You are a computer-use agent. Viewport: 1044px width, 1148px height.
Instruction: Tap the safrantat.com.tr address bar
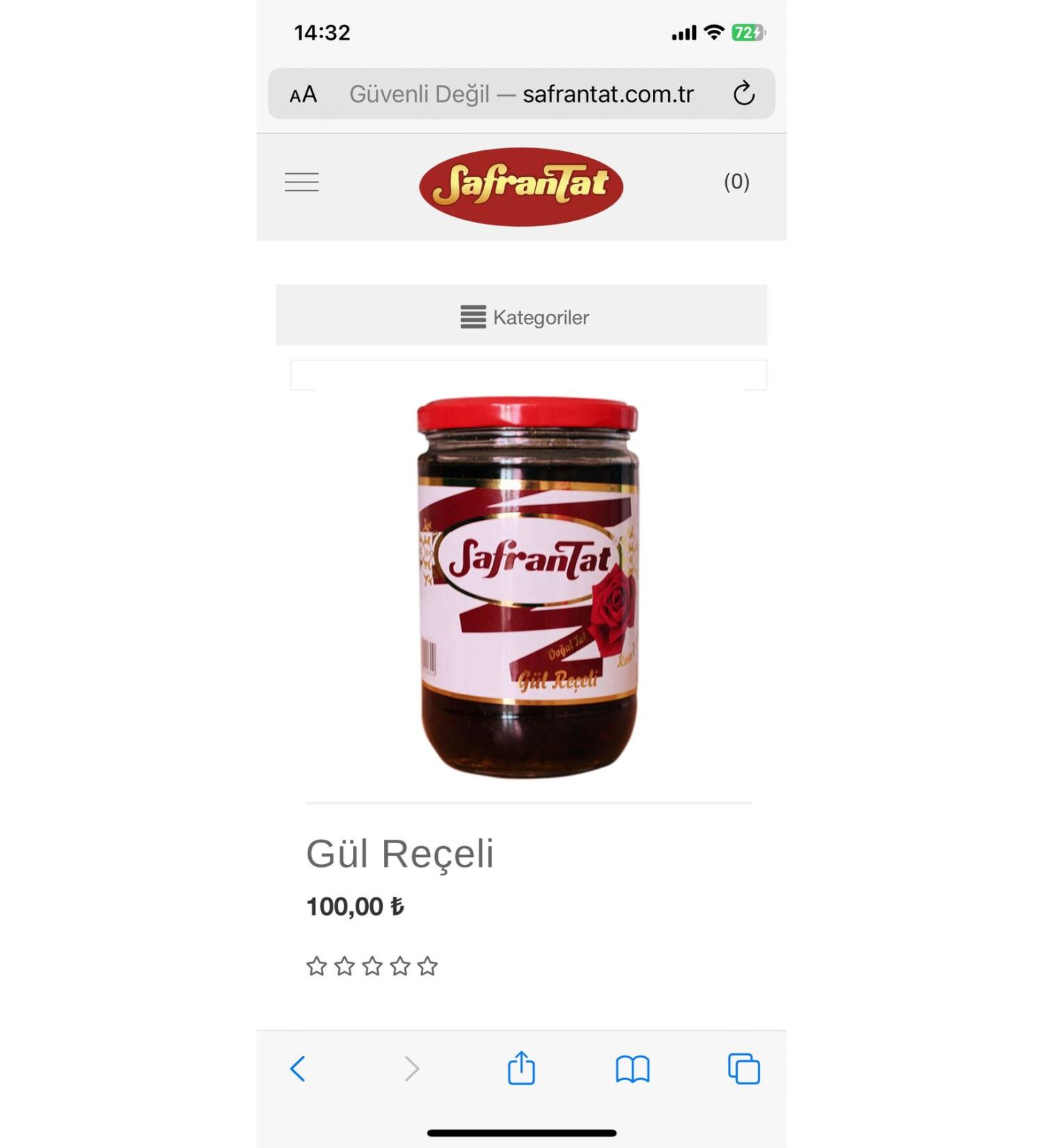tap(522, 94)
